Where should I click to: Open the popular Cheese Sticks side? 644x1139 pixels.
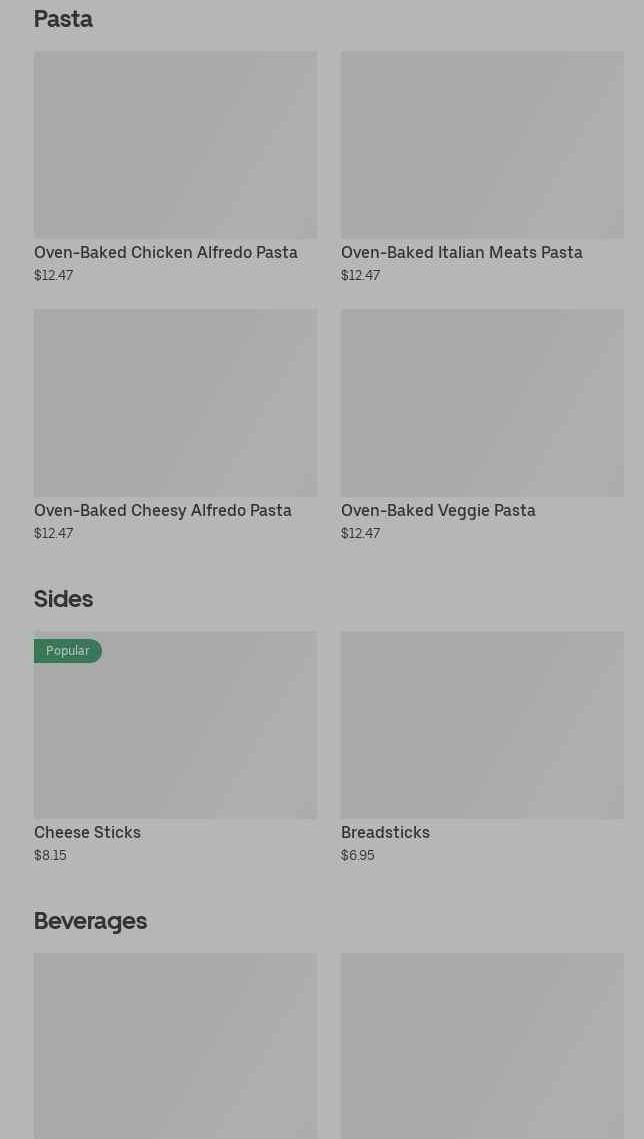[175, 747]
